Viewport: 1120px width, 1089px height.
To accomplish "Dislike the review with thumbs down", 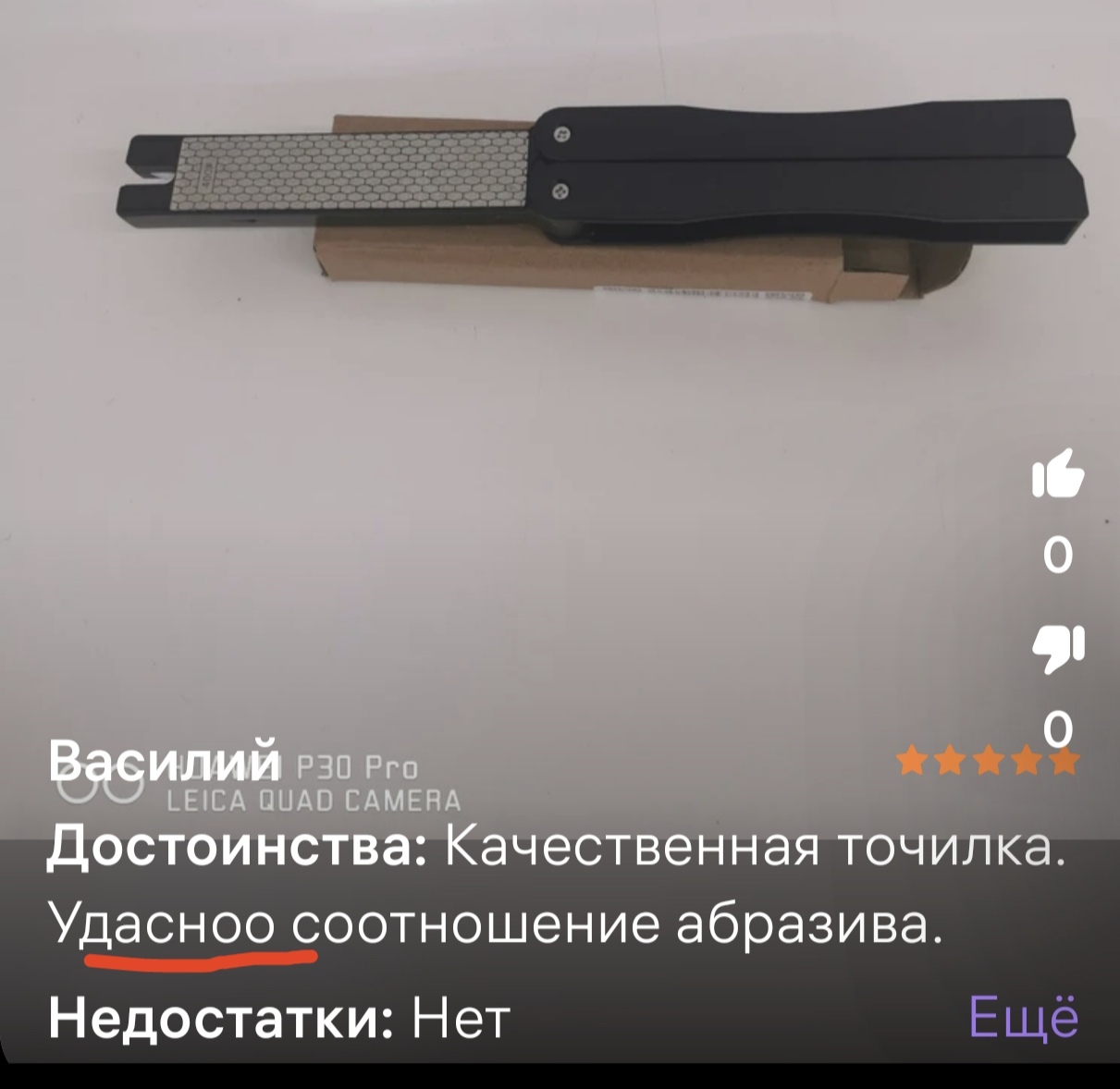I will [1056, 647].
